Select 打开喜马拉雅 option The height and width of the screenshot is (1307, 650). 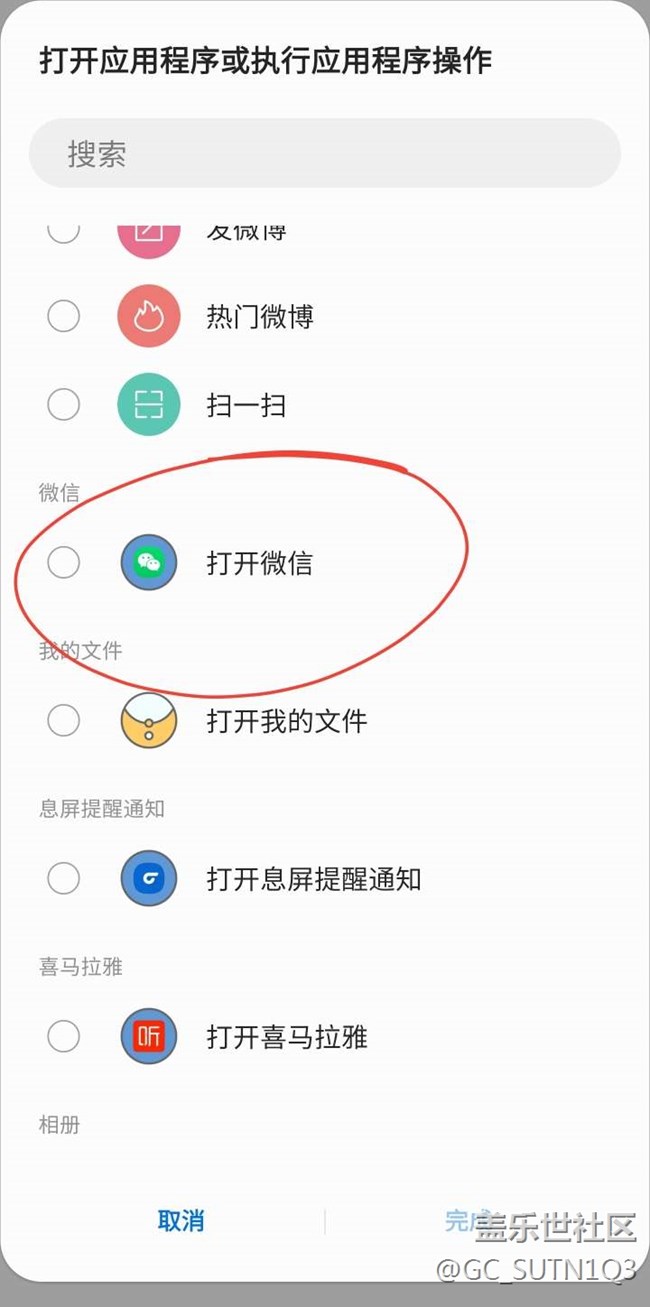[325, 1037]
